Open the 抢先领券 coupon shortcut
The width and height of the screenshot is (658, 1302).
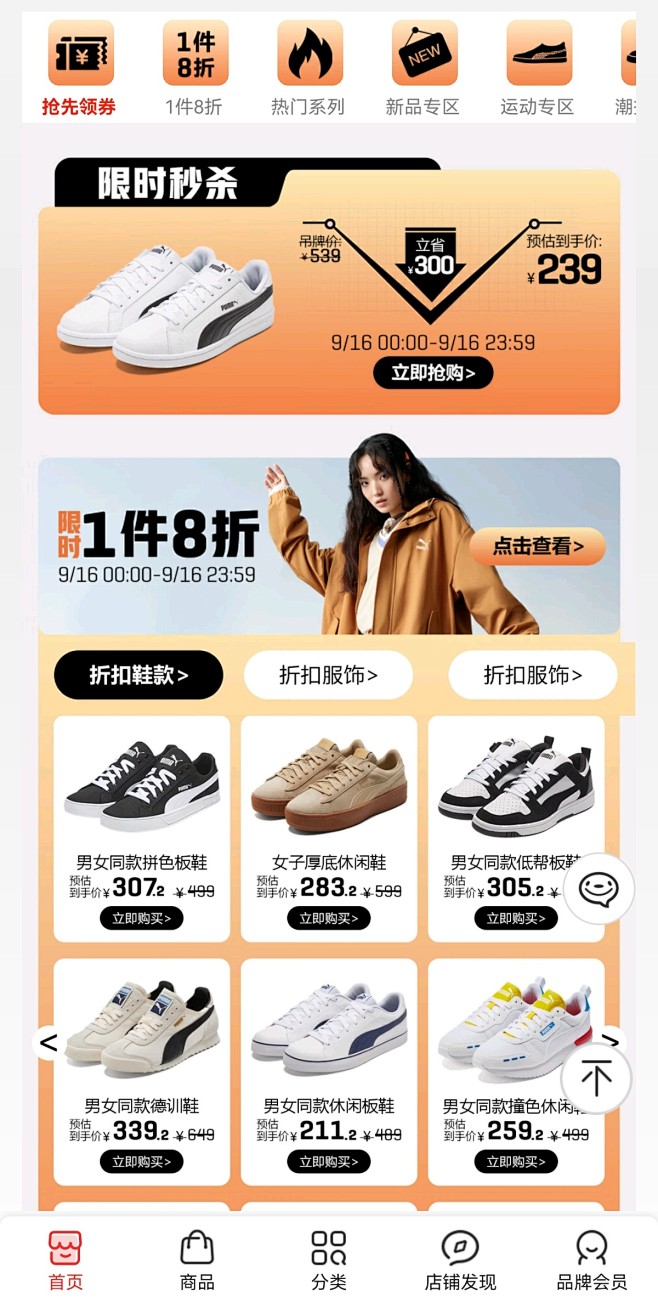[79, 68]
